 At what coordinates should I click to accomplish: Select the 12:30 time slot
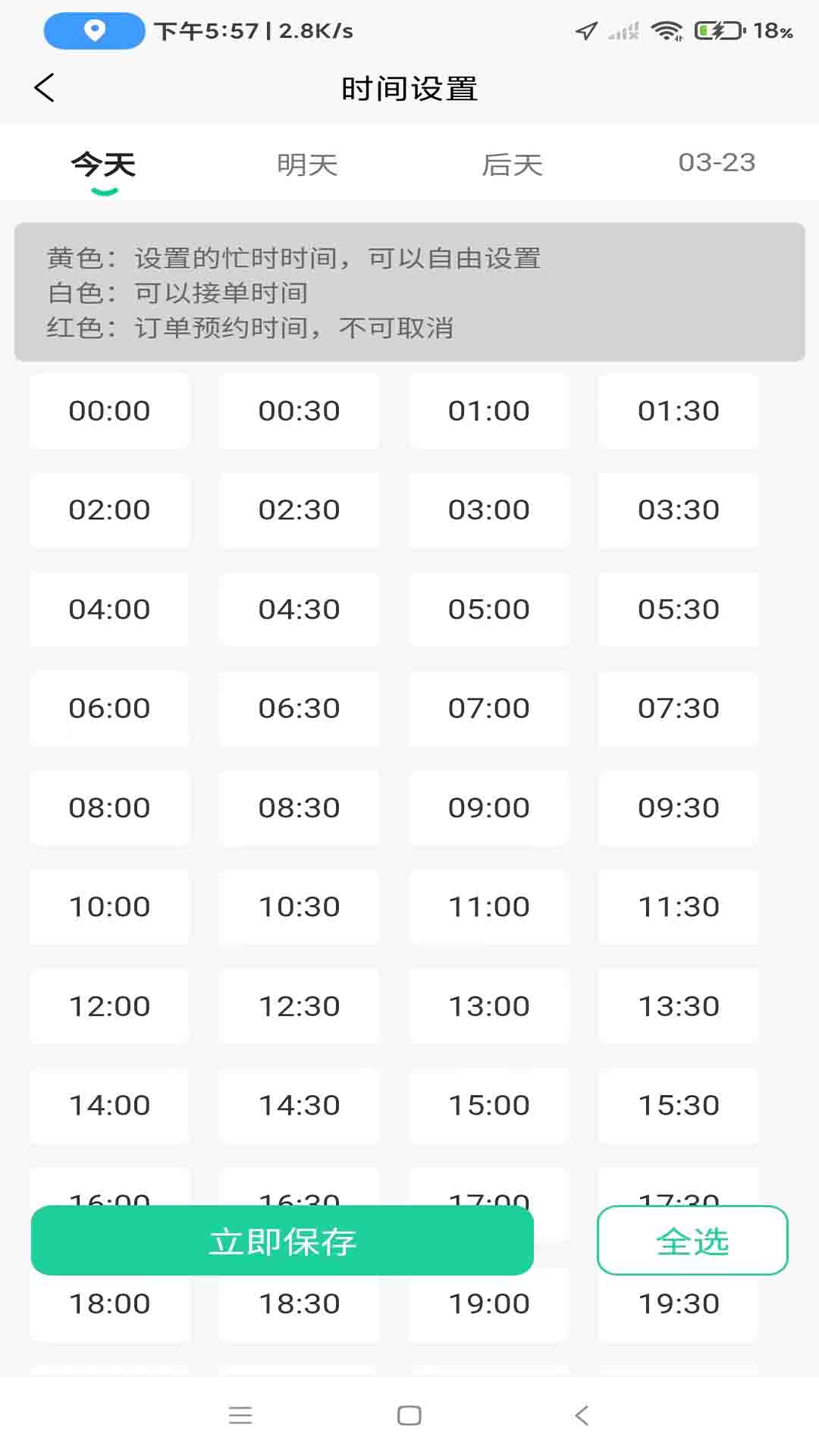(x=300, y=1006)
